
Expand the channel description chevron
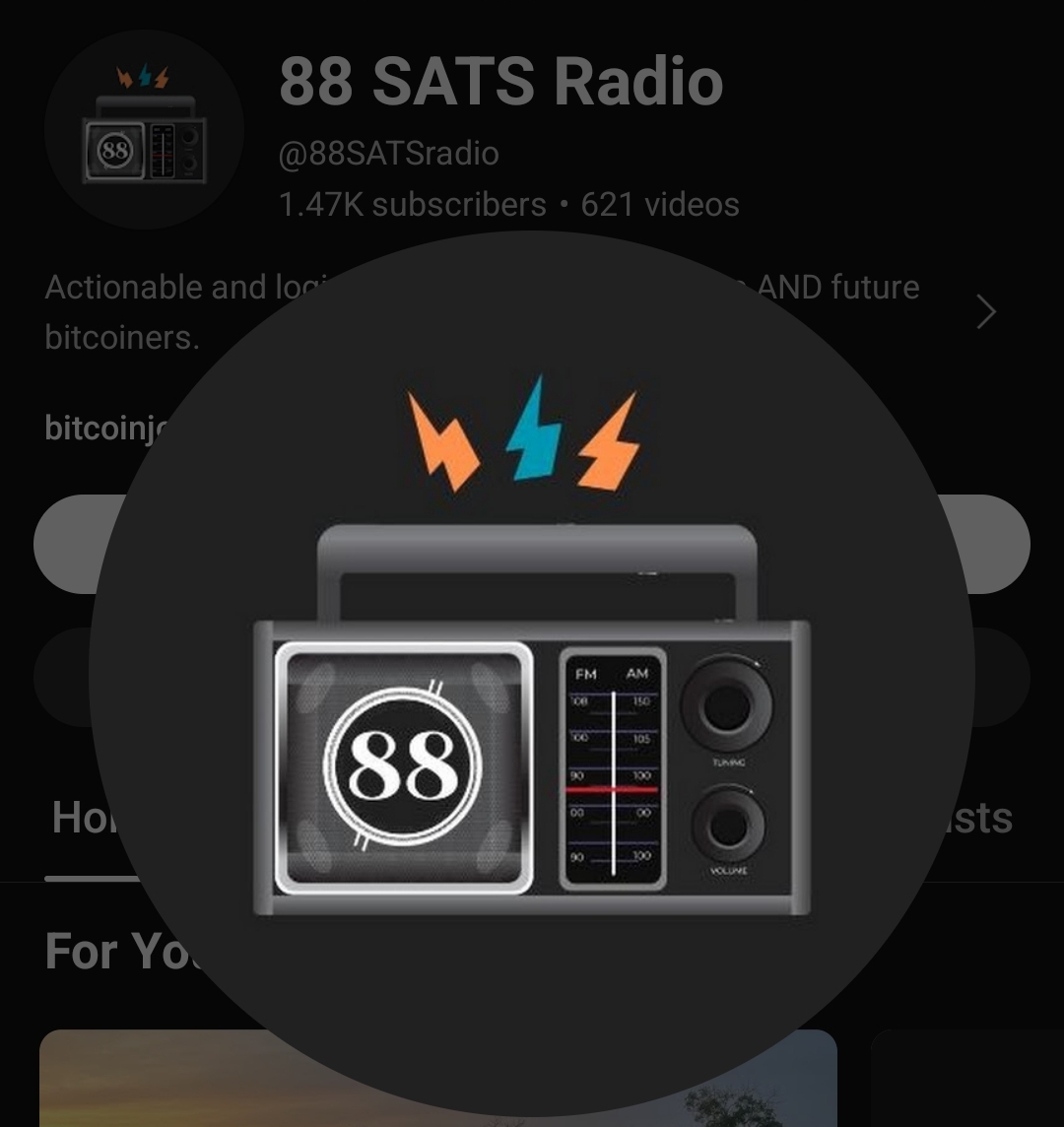tap(985, 313)
